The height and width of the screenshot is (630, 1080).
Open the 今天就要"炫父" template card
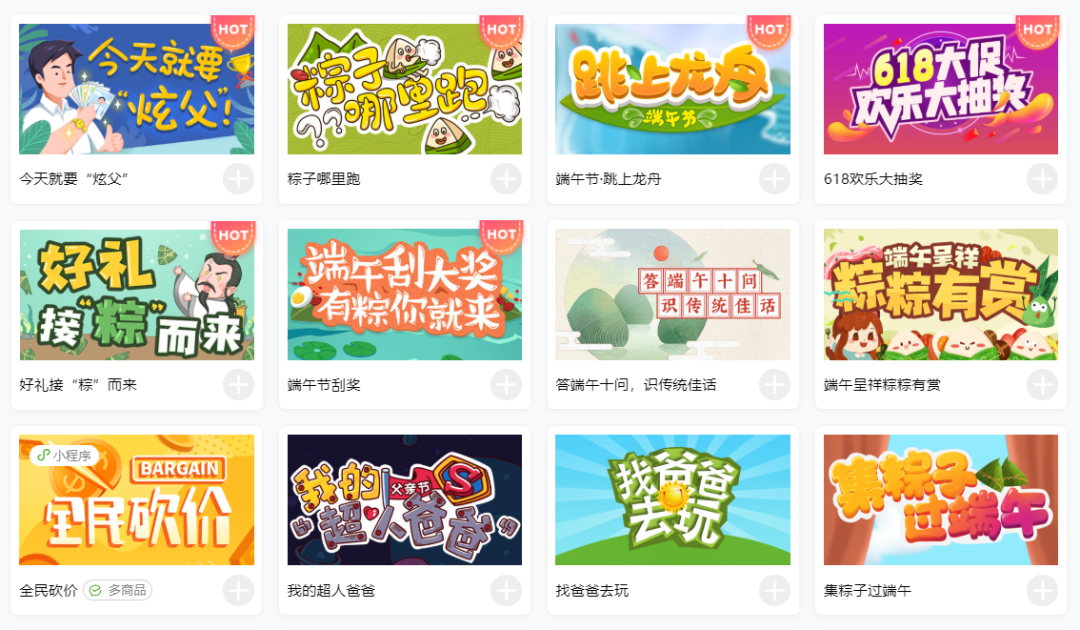(136, 90)
